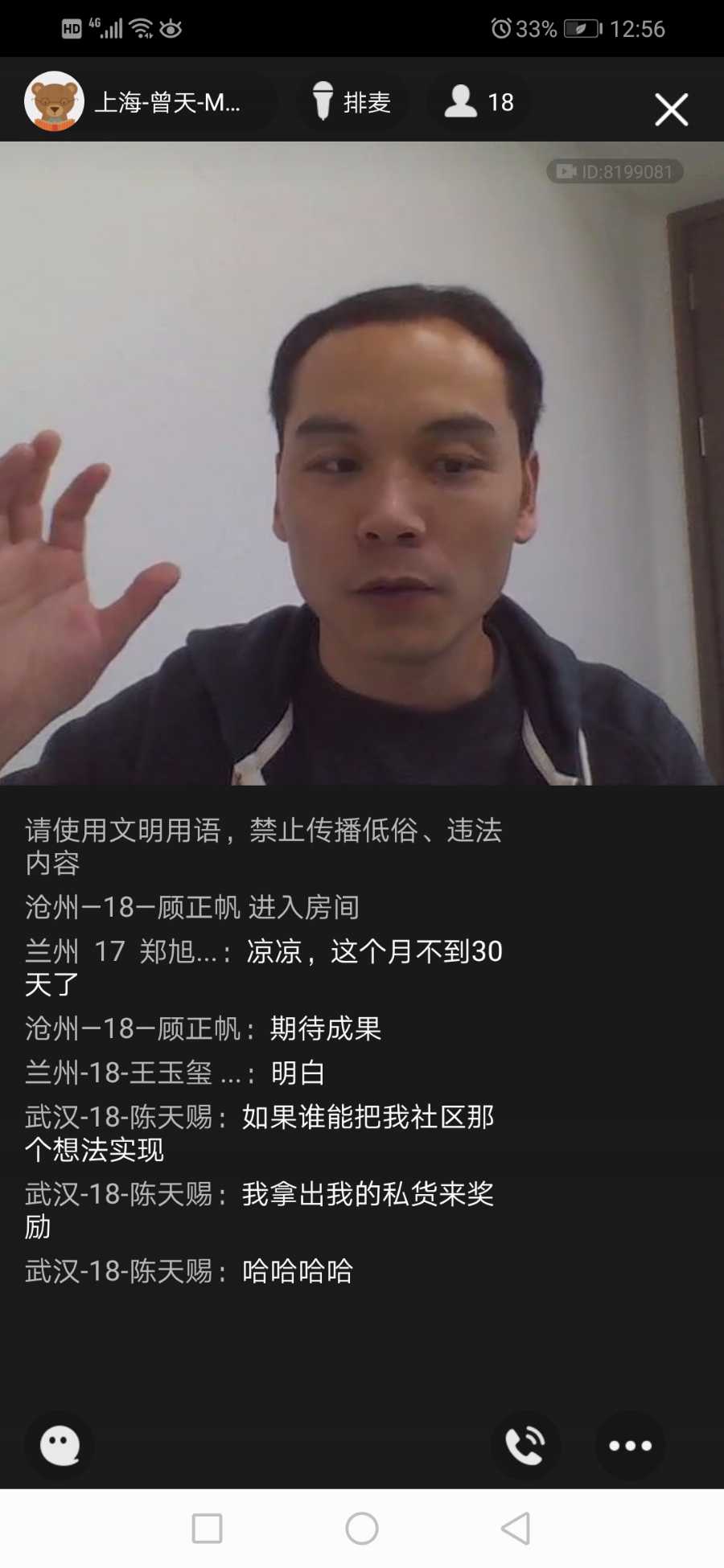The width and height of the screenshot is (724, 1568).
Task: Open the chat message bubble icon
Action: (60, 1445)
